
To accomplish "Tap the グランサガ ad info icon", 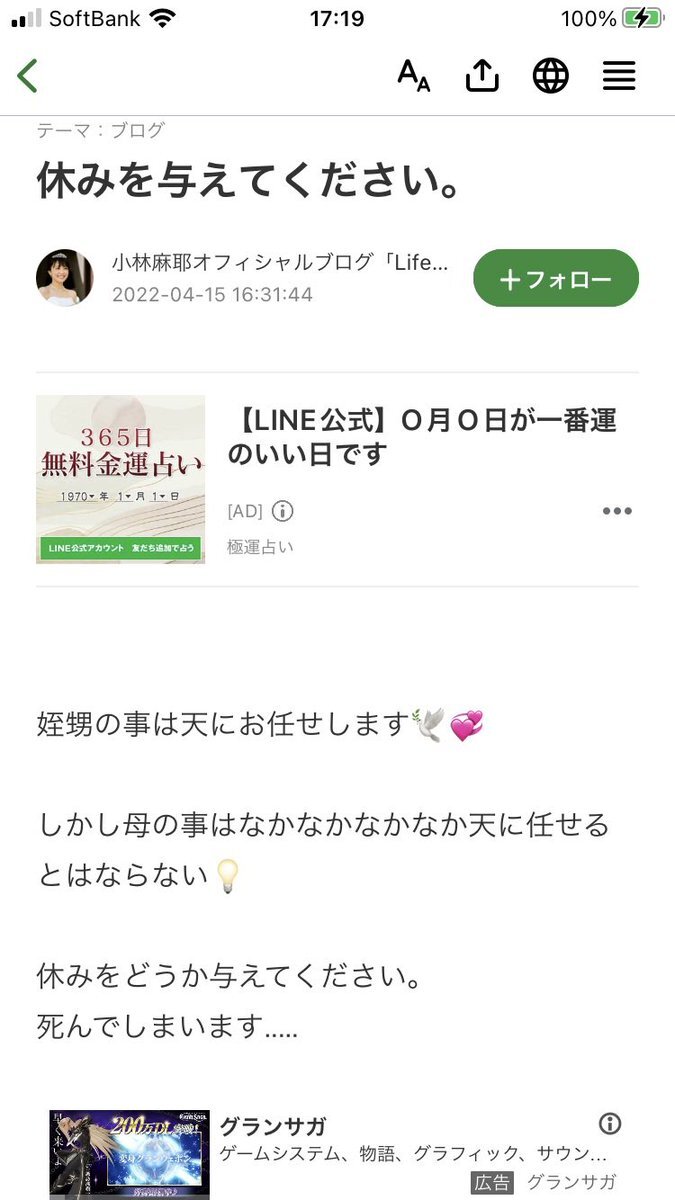I will click(x=610, y=1123).
